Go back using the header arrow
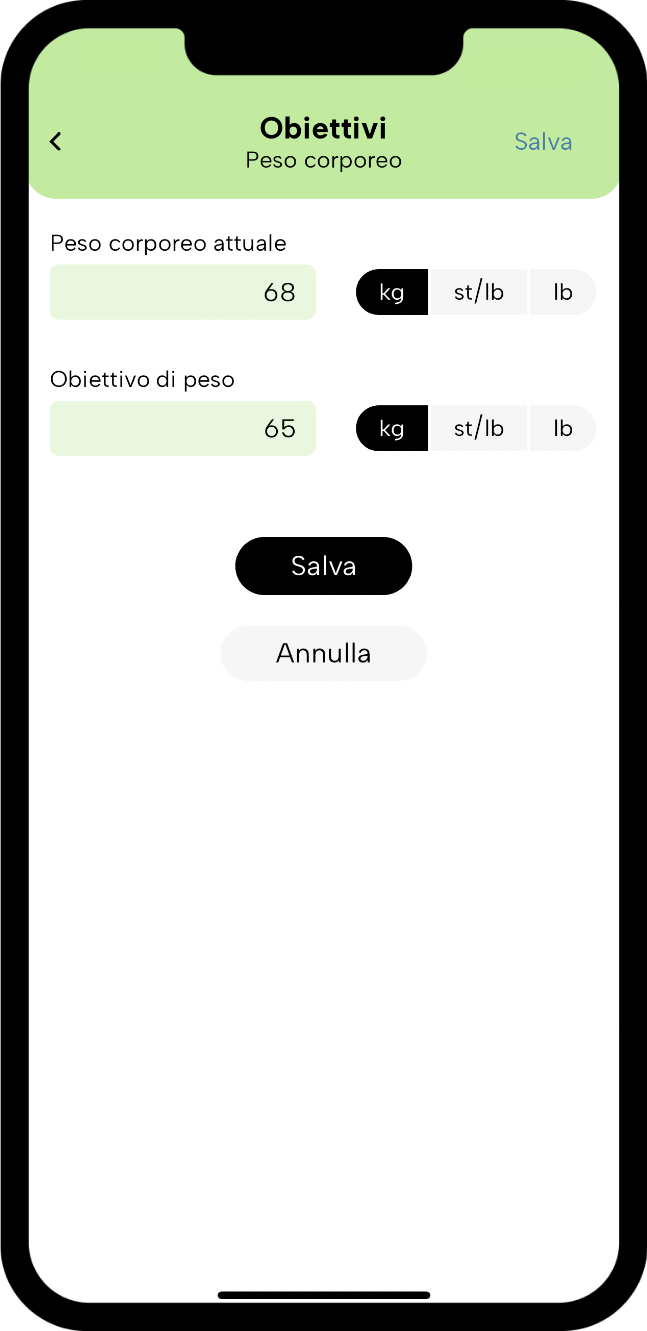The image size is (647, 1331). 55,142
